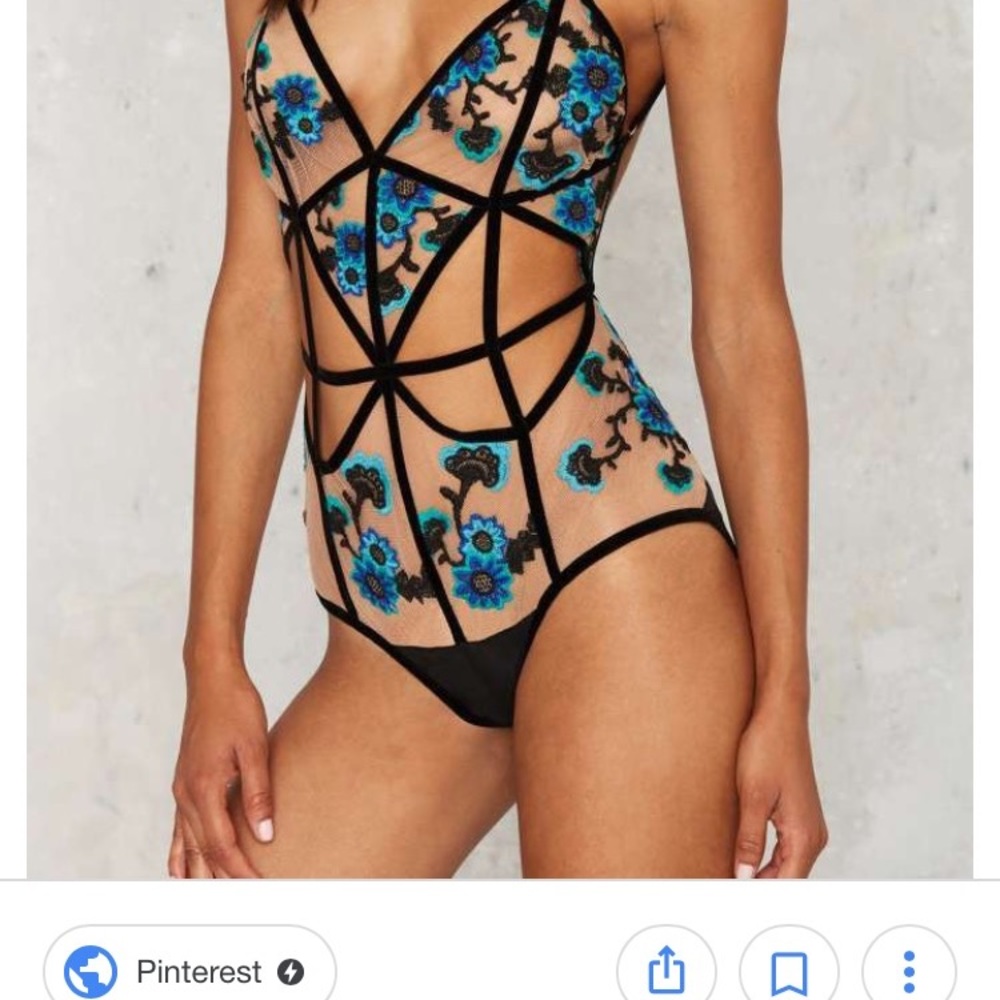Open the Pinterest source link
The image size is (1000, 1000).
click(x=190, y=969)
